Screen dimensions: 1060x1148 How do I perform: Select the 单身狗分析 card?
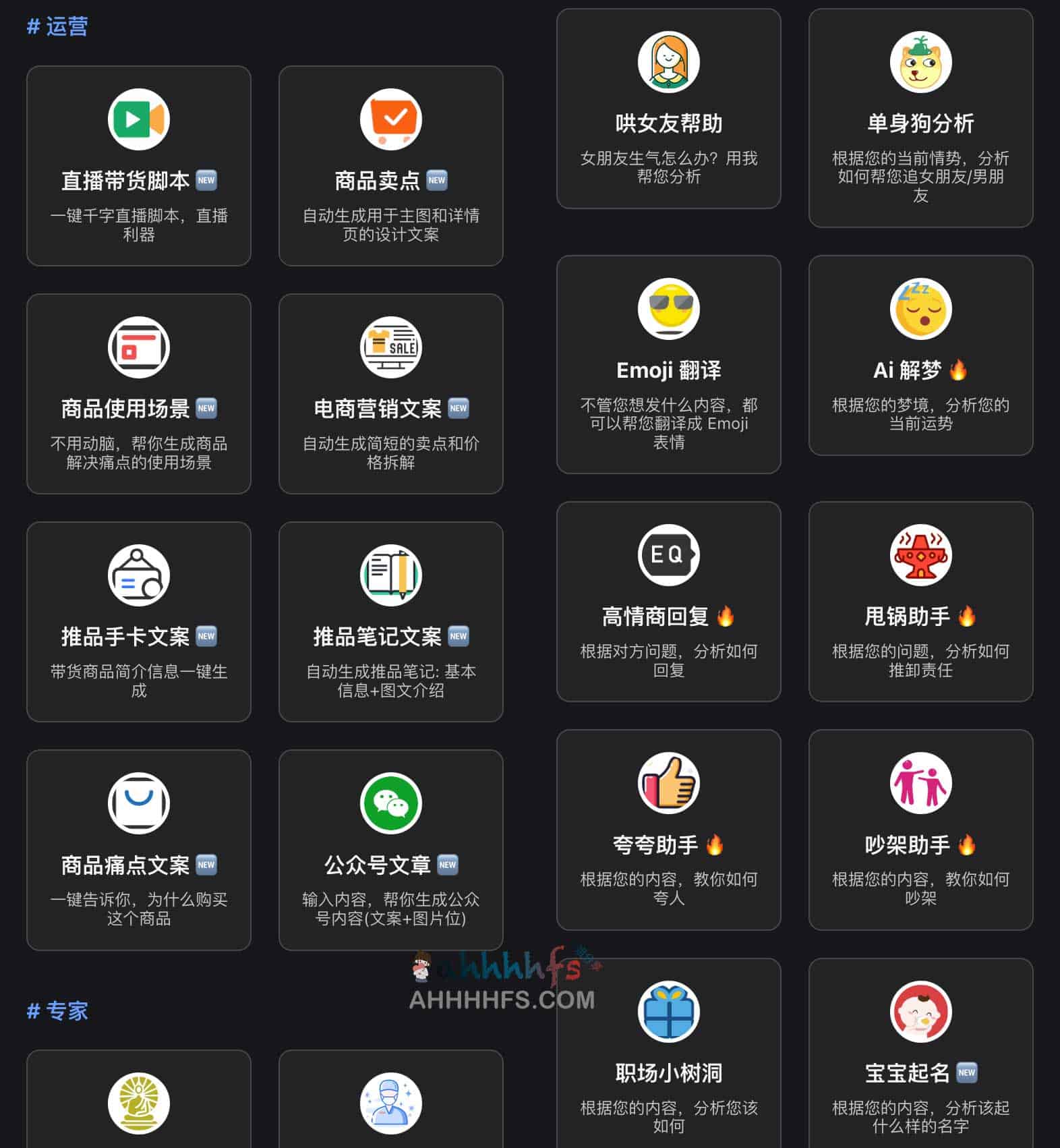pos(920,118)
